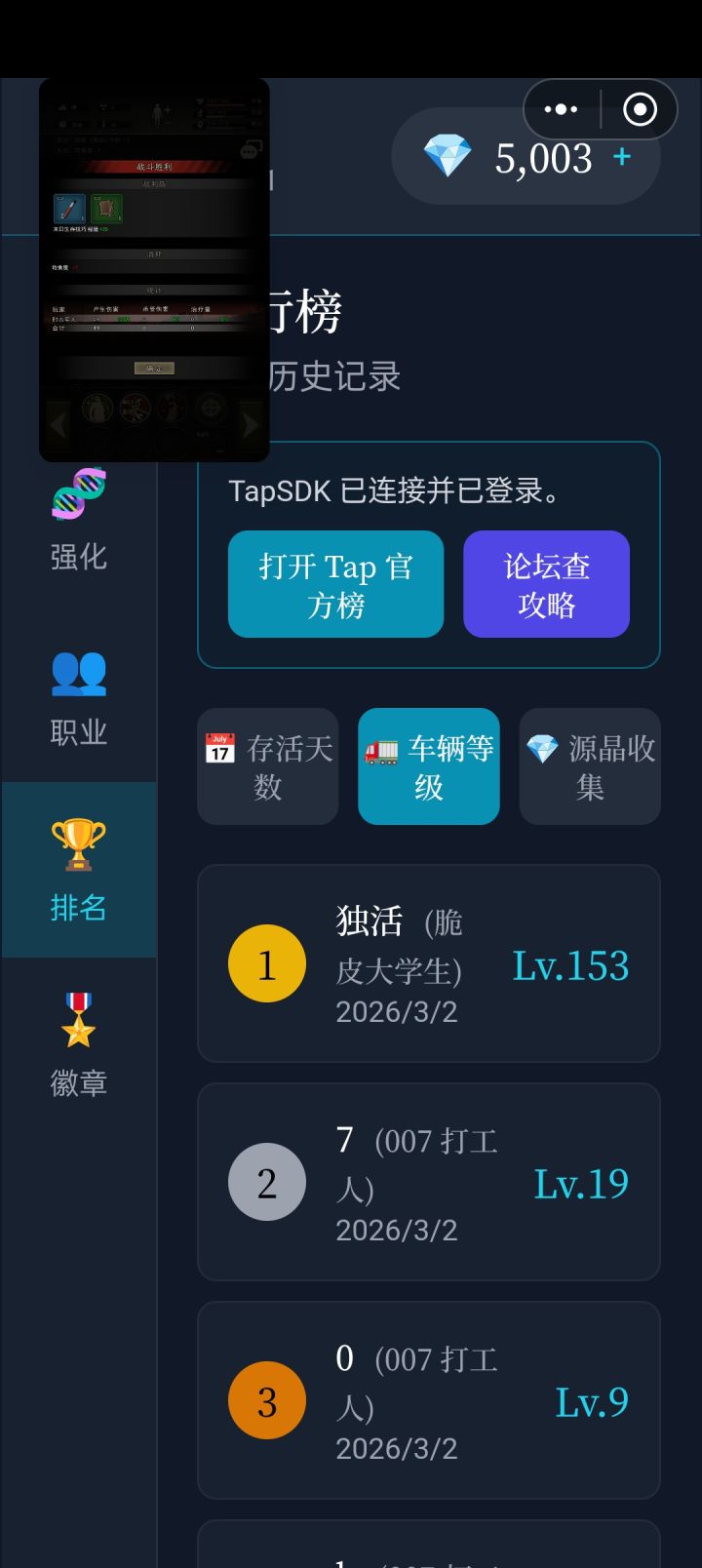Tap the purple 论坛查攻略 button
The height and width of the screenshot is (1568, 702).
pyautogui.click(x=546, y=584)
